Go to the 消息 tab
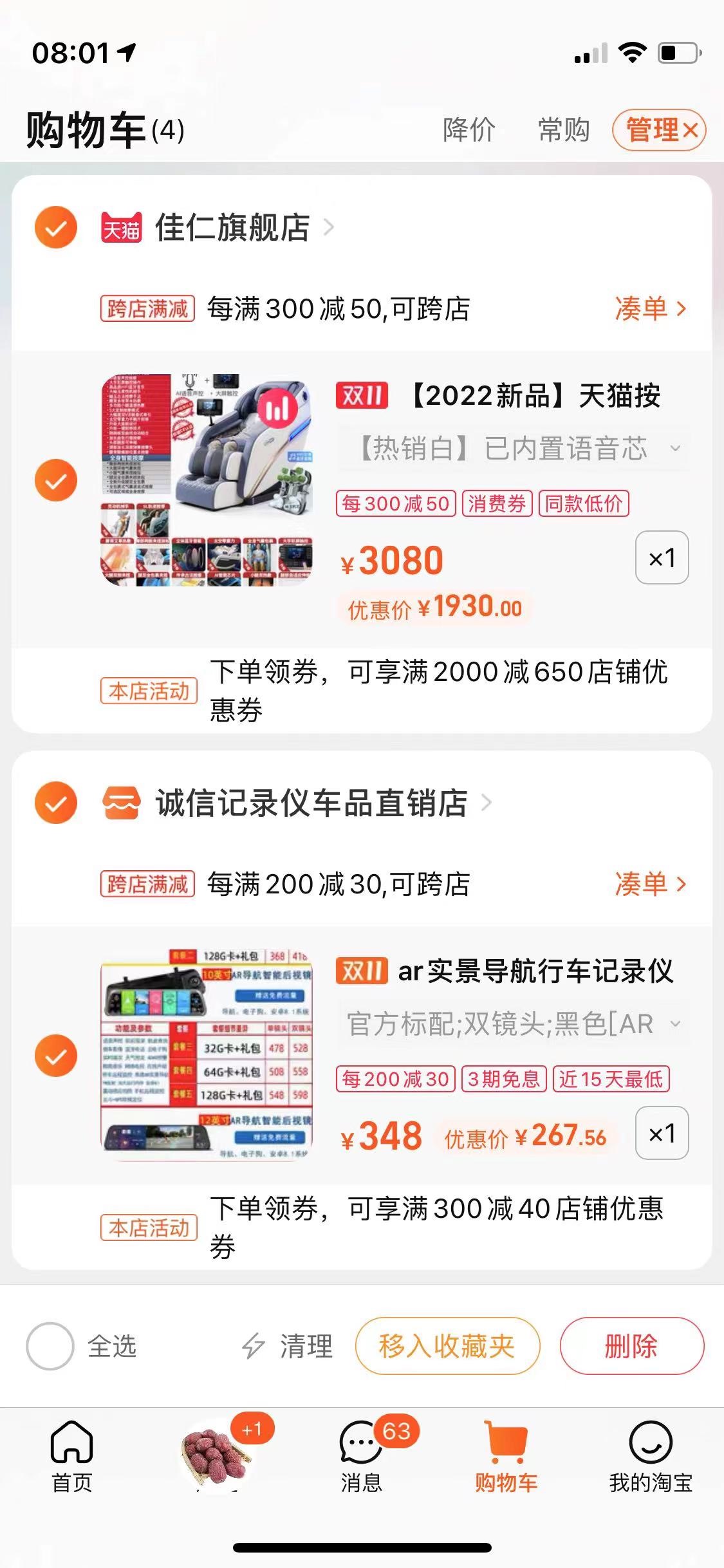Image resolution: width=724 pixels, height=1568 pixels. click(x=362, y=1456)
